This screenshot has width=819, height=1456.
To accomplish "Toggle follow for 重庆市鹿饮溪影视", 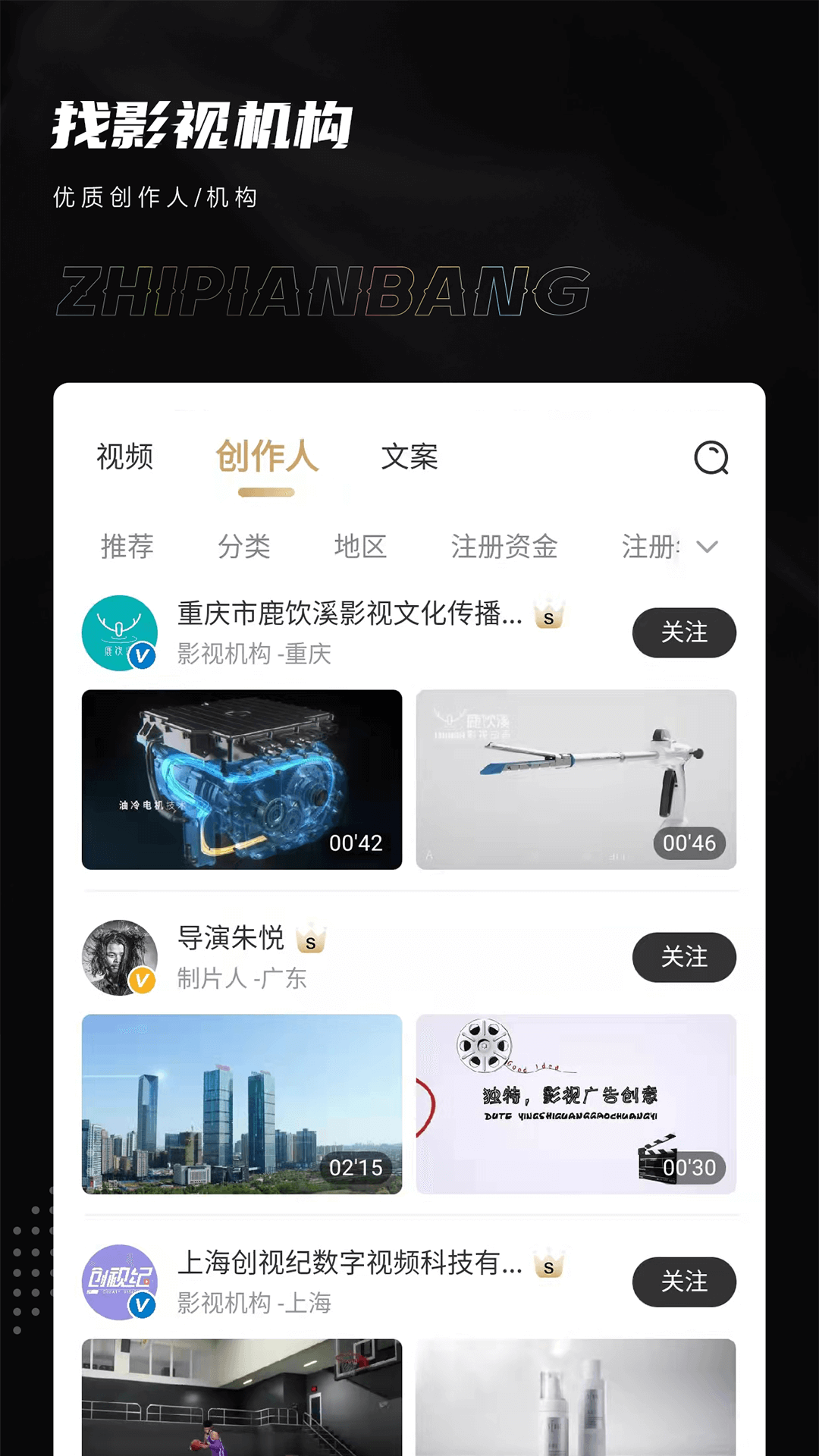I will [x=683, y=632].
